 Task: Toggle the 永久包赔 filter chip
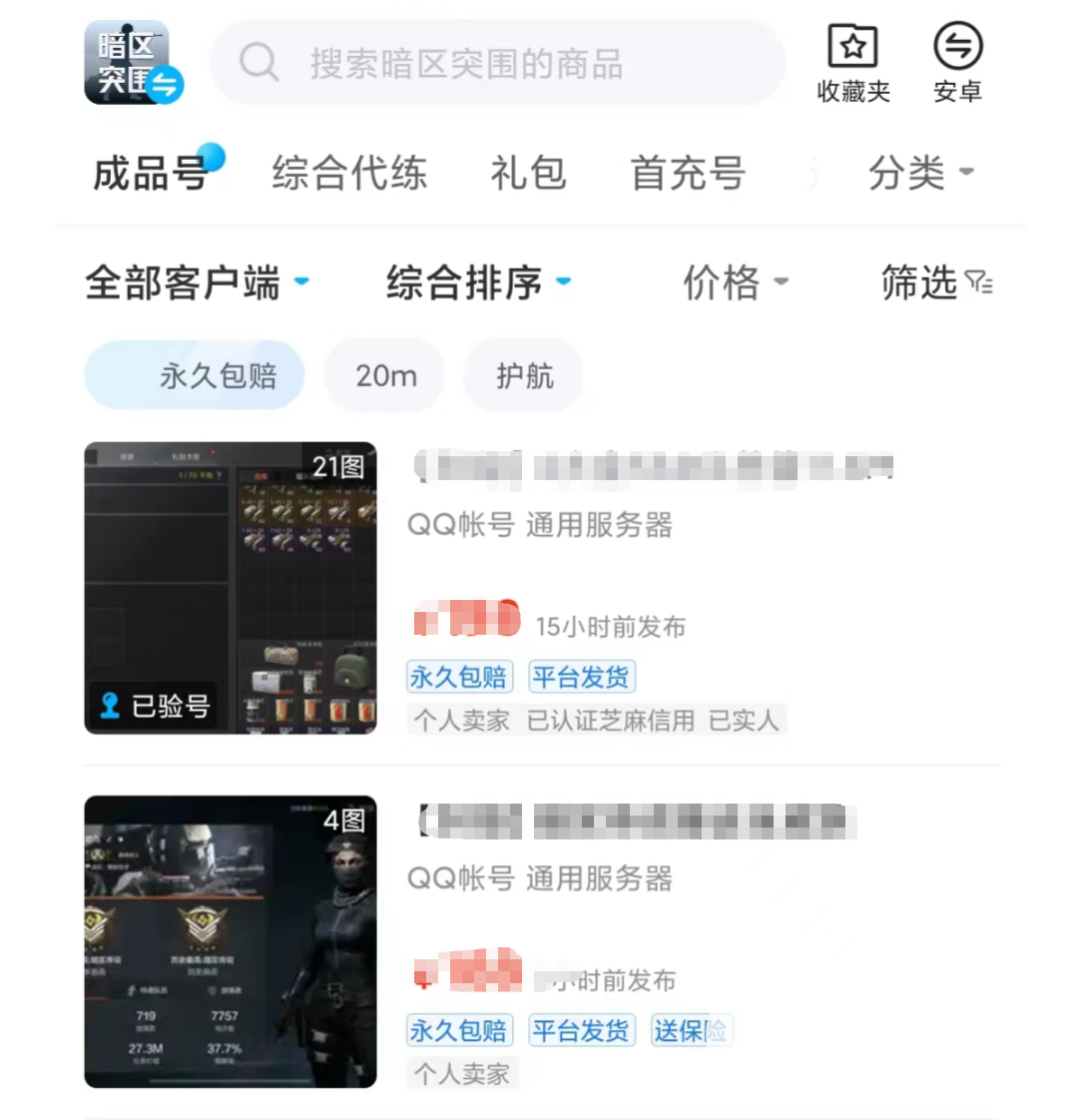(195, 375)
